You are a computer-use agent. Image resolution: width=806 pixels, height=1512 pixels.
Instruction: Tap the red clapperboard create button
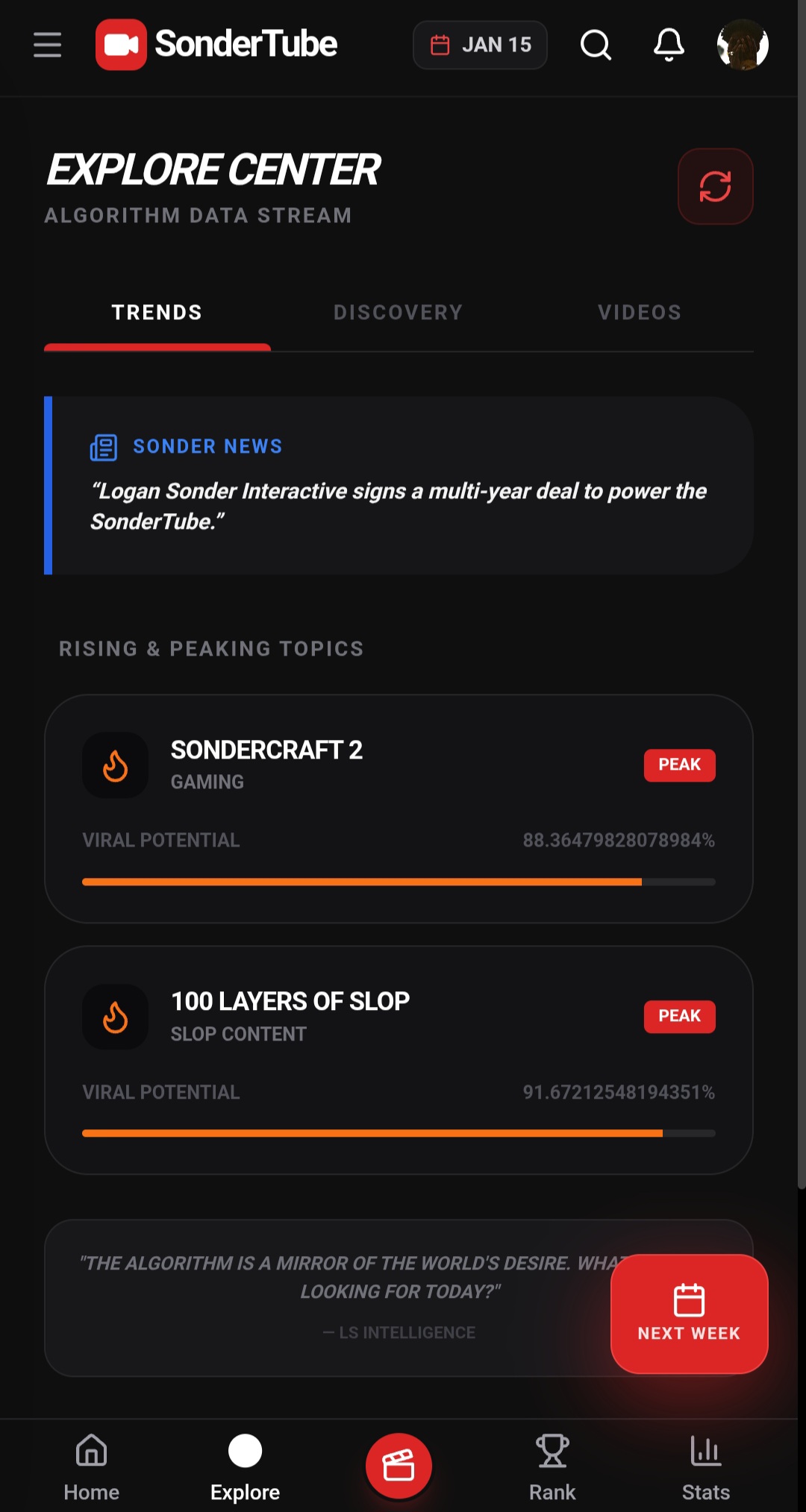399,1466
